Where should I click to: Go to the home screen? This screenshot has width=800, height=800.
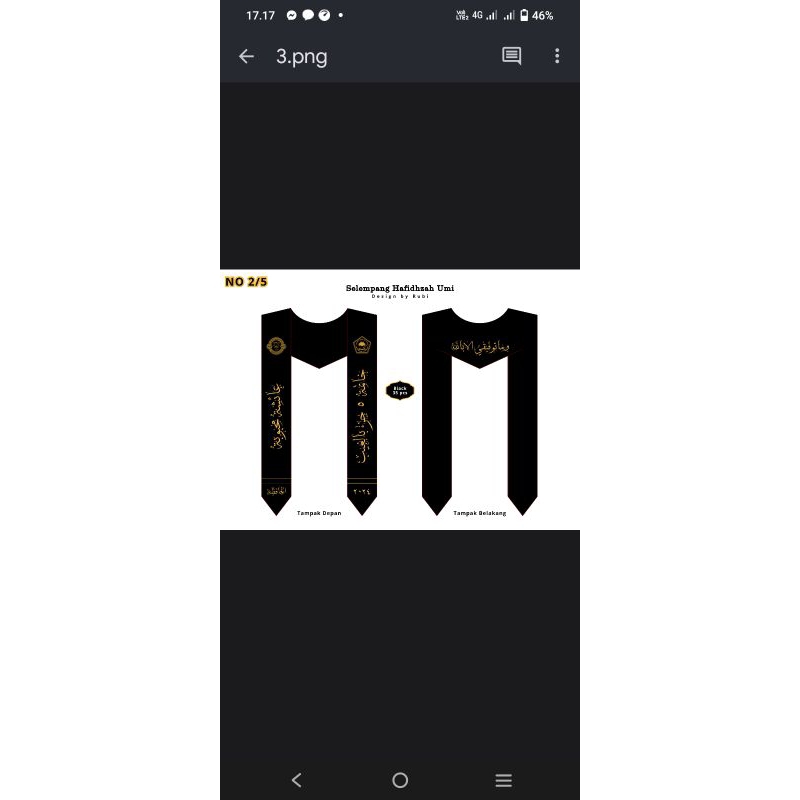click(x=400, y=780)
